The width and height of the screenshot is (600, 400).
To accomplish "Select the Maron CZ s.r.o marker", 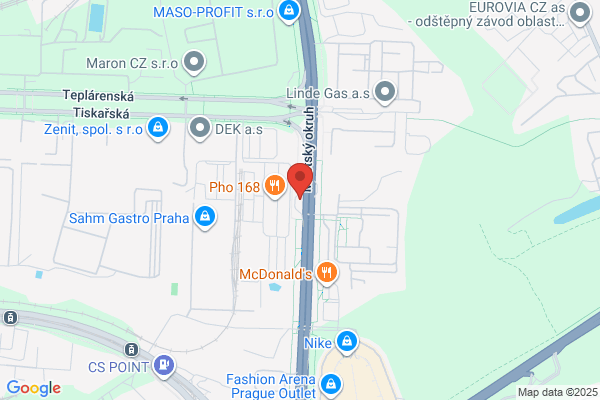I will pyautogui.click(x=194, y=62).
